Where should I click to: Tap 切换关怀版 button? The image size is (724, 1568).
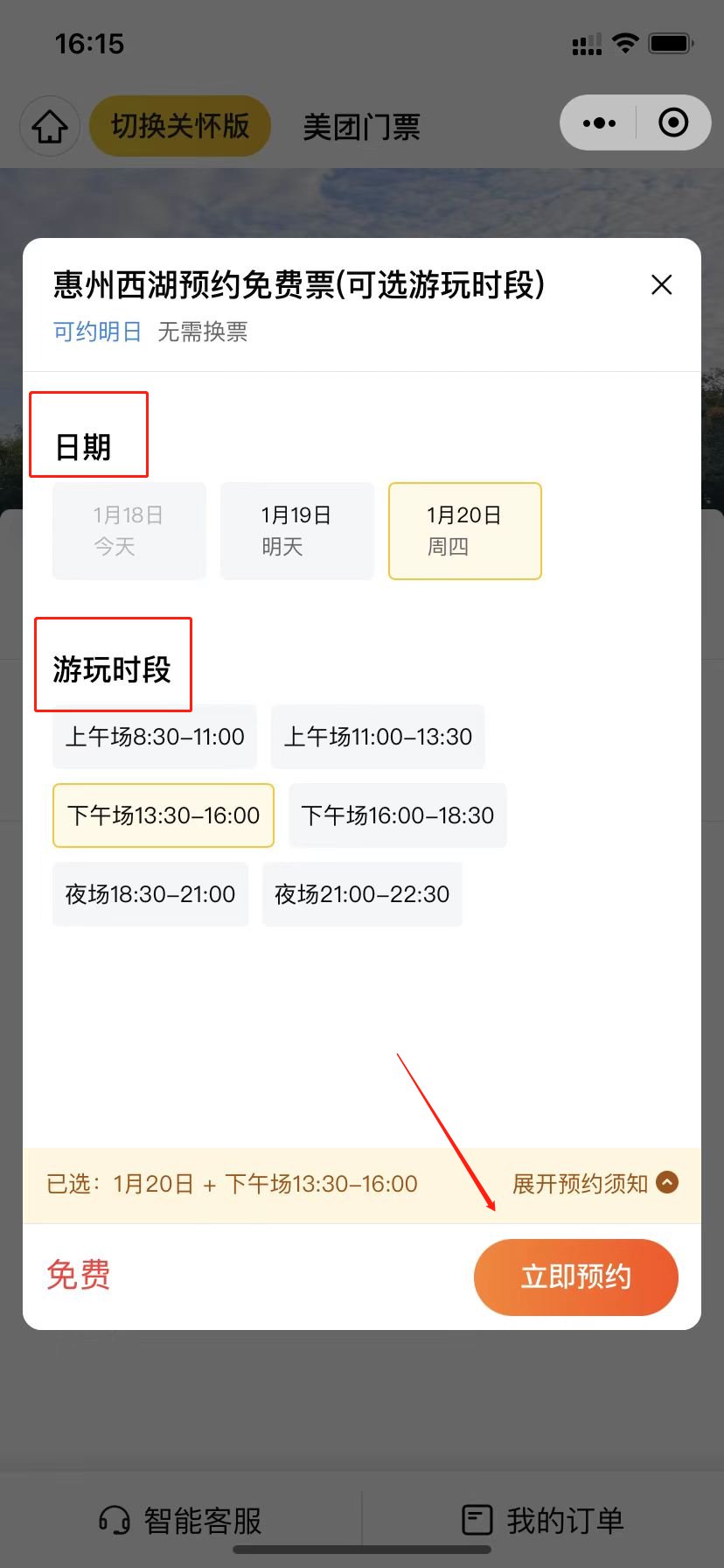coord(180,126)
